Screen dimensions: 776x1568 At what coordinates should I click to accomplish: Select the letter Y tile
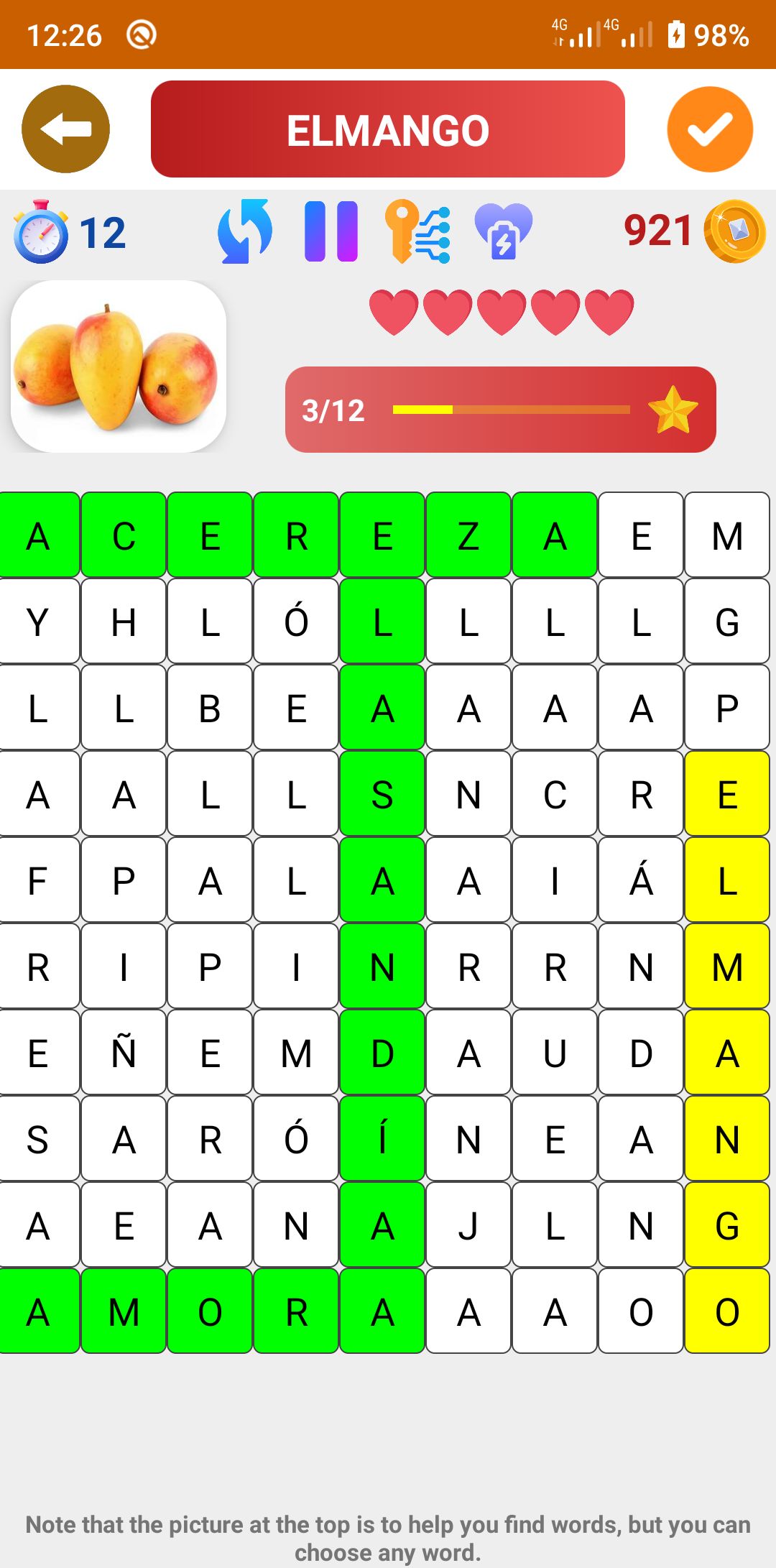pyautogui.click(x=37, y=622)
